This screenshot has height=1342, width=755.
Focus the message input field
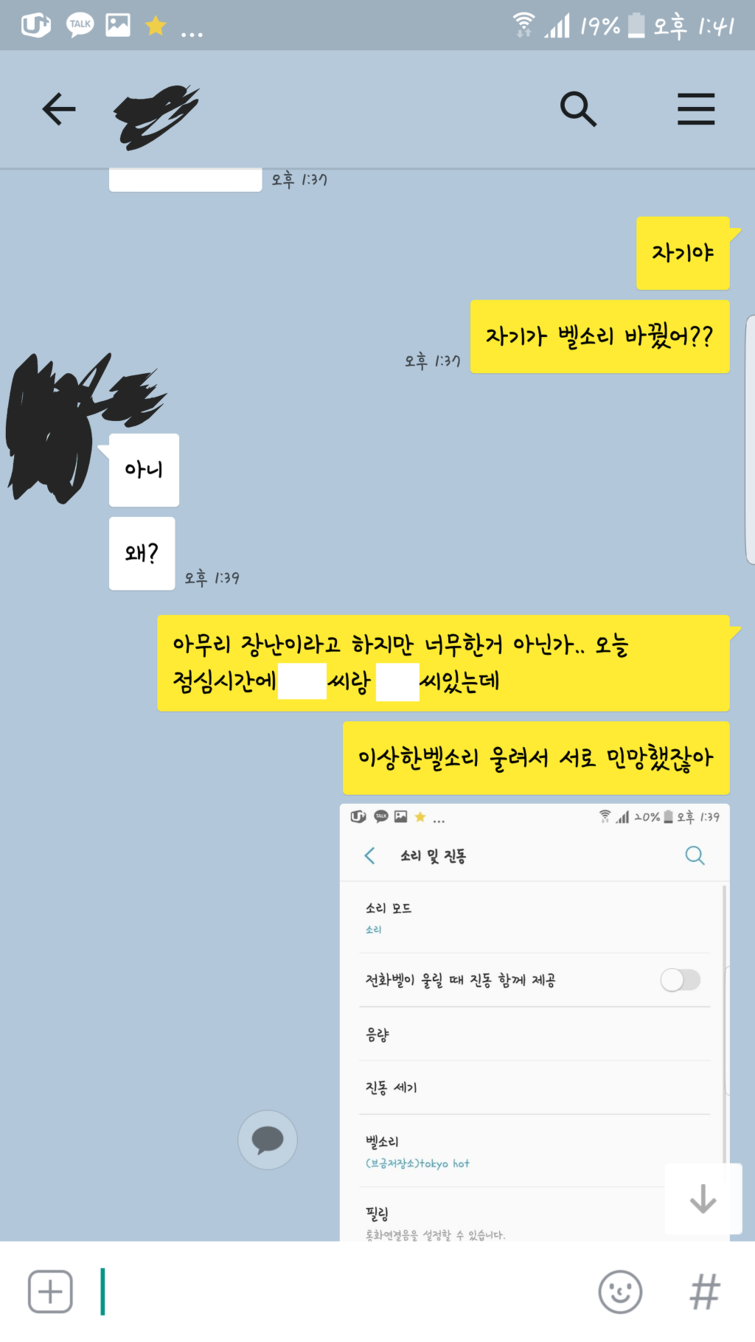click(x=340, y=1291)
